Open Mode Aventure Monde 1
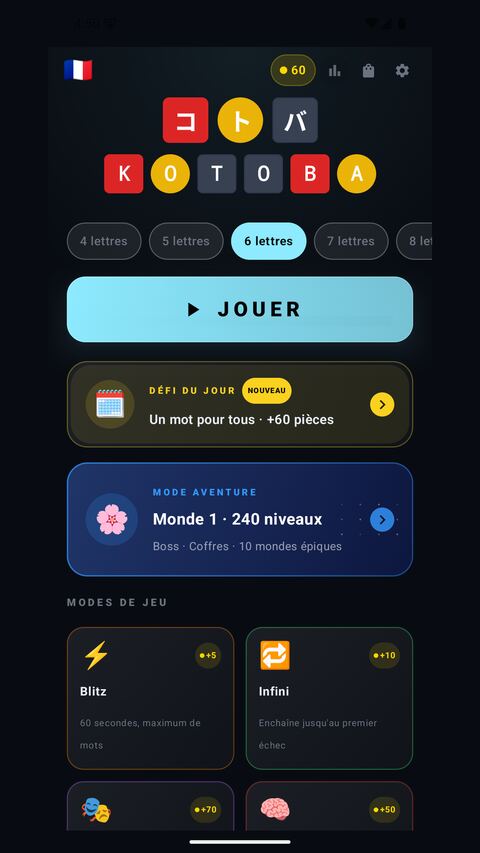This screenshot has height=853, width=480. pyautogui.click(x=240, y=519)
